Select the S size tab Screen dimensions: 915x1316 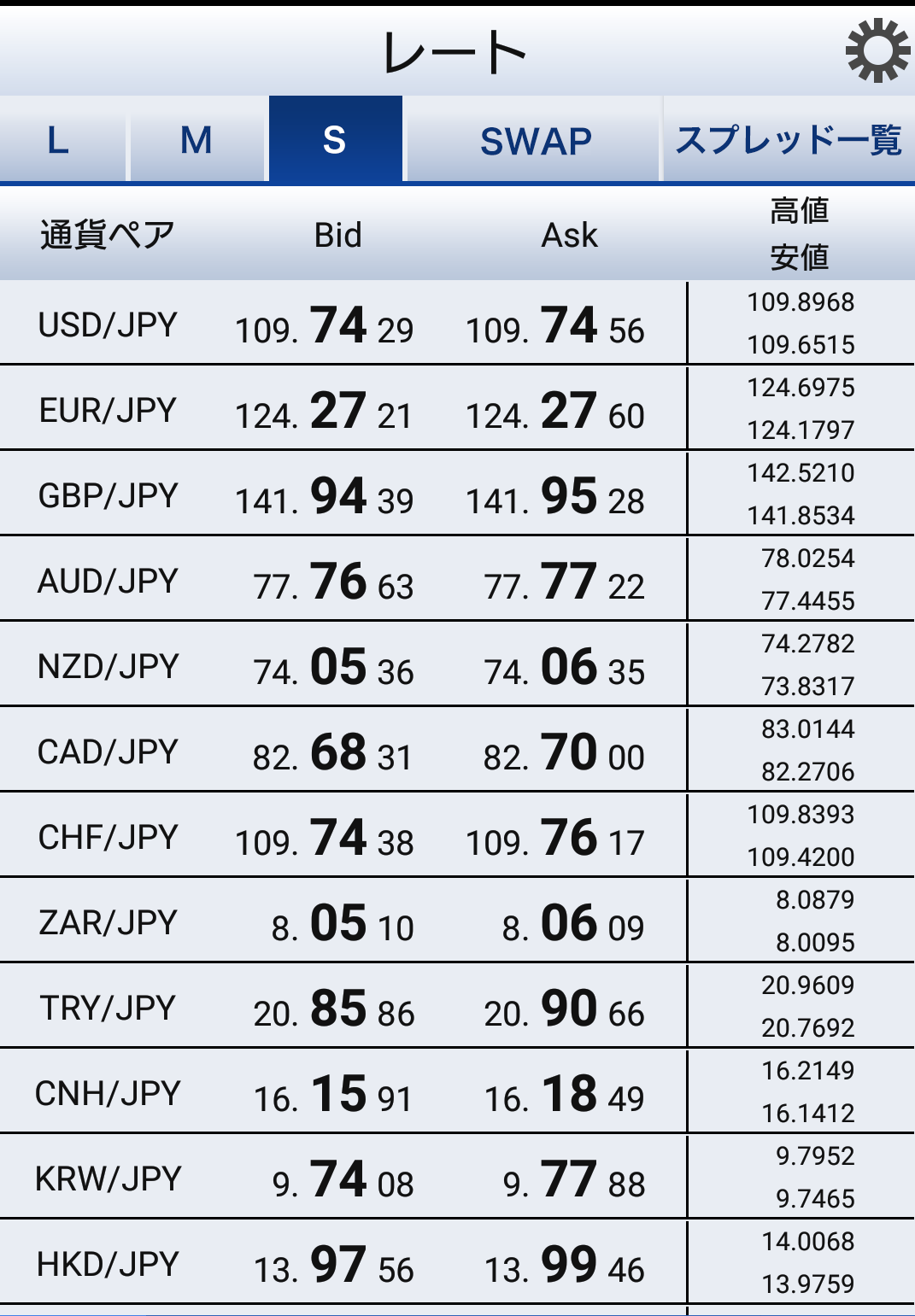pyautogui.click(x=335, y=140)
